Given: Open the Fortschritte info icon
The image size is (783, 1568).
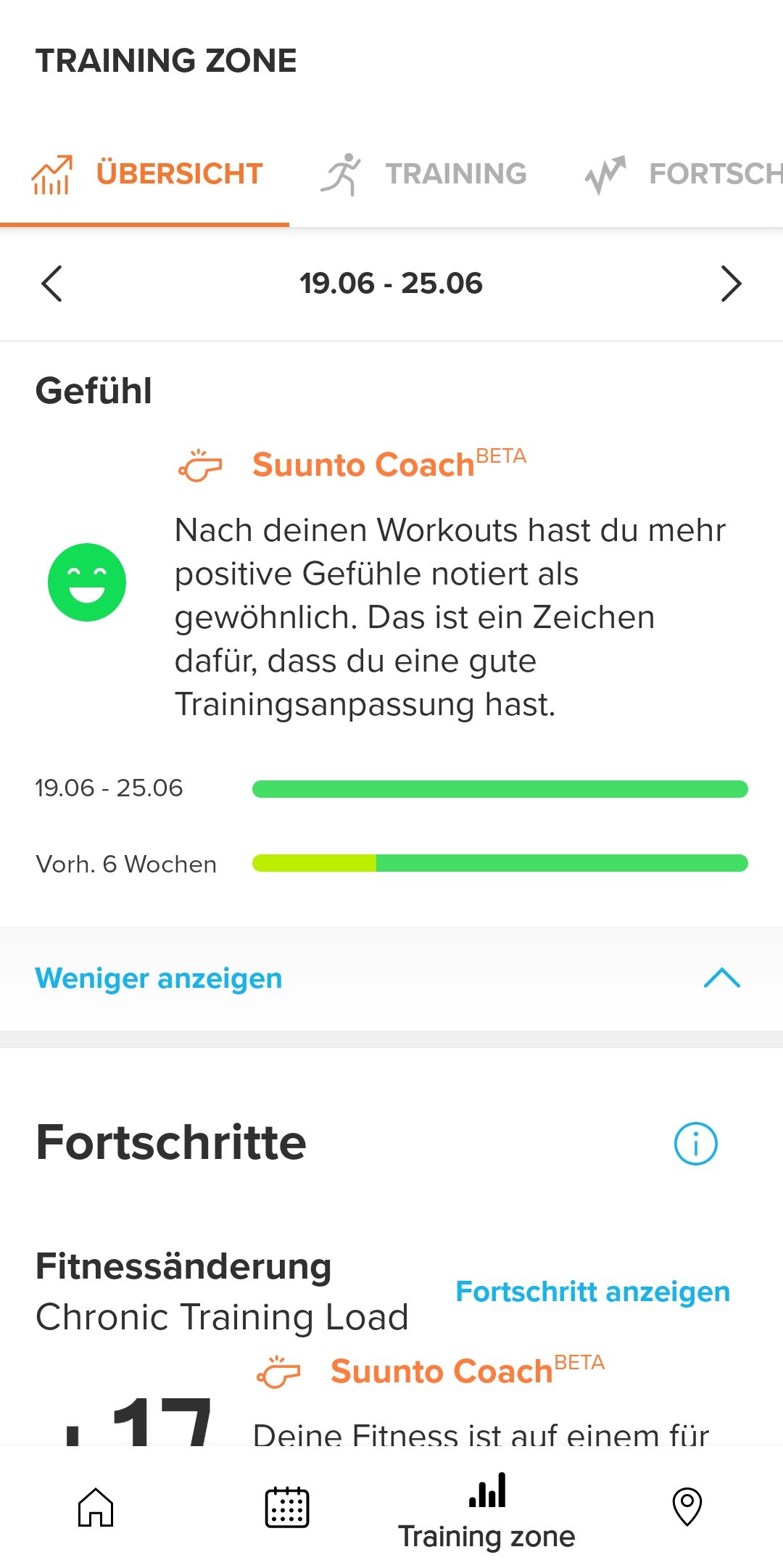Looking at the screenshot, I should 695,1144.
